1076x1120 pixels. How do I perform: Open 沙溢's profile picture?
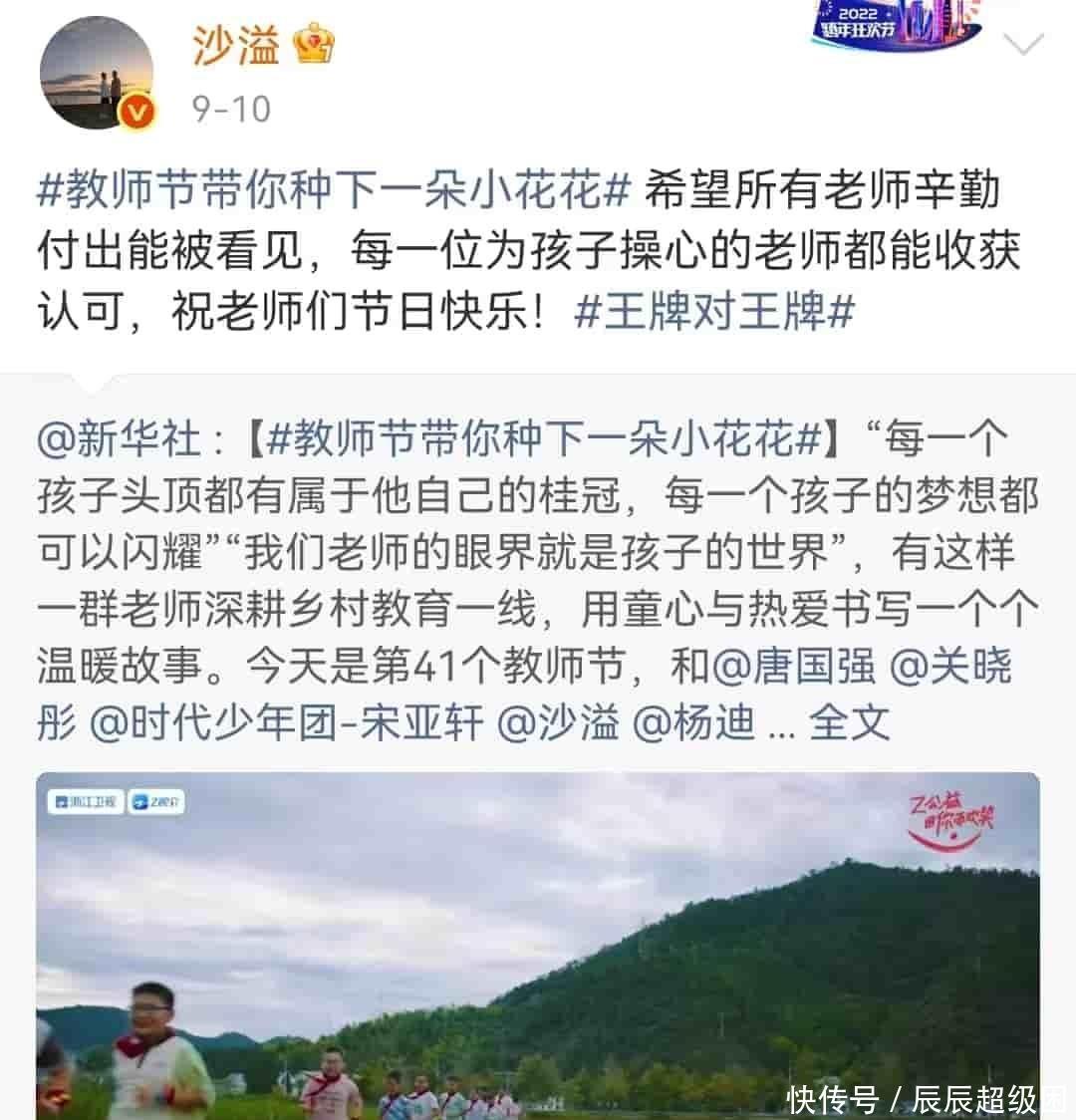click(96, 74)
